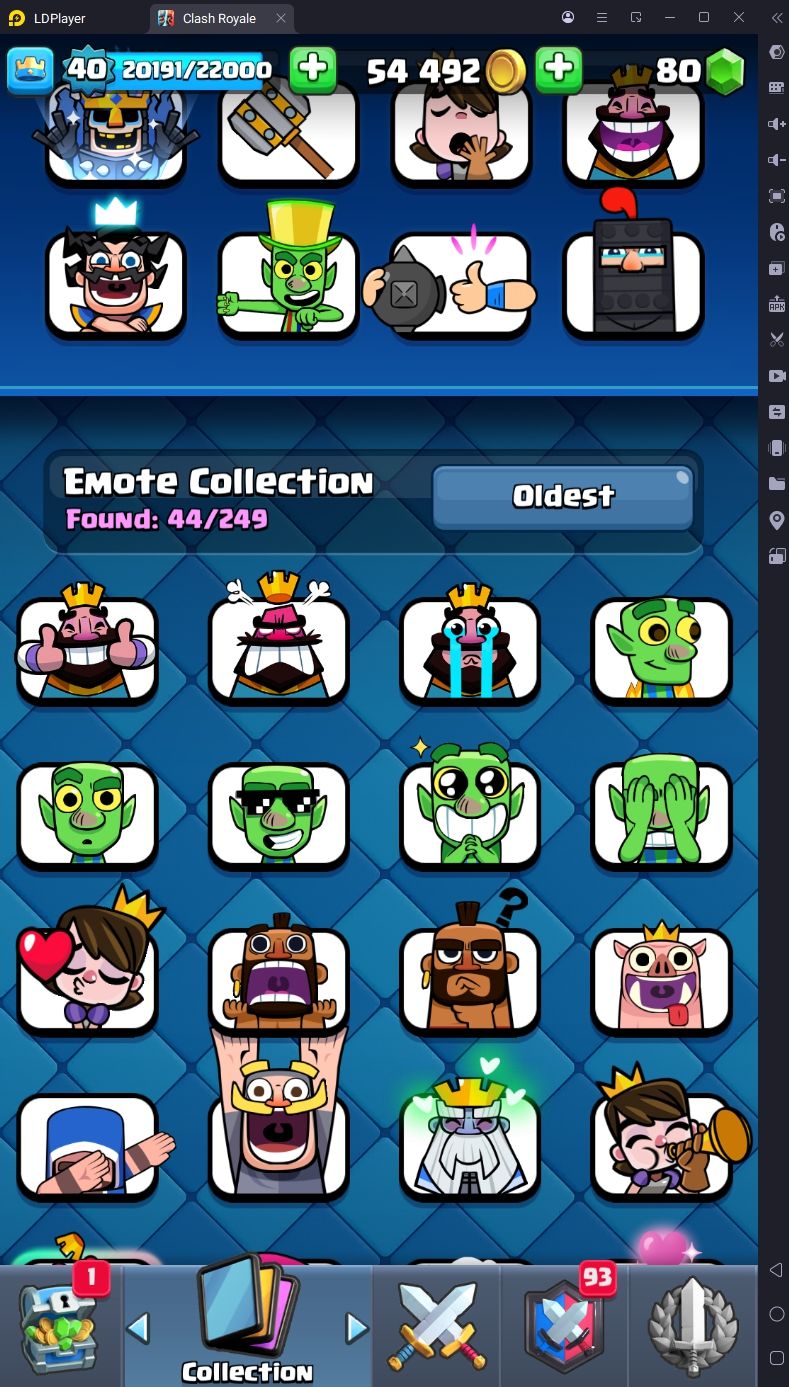
Task: Switch to the Battle crossed swords tab
Action: pyautogui.click(x=436, y=1325)
